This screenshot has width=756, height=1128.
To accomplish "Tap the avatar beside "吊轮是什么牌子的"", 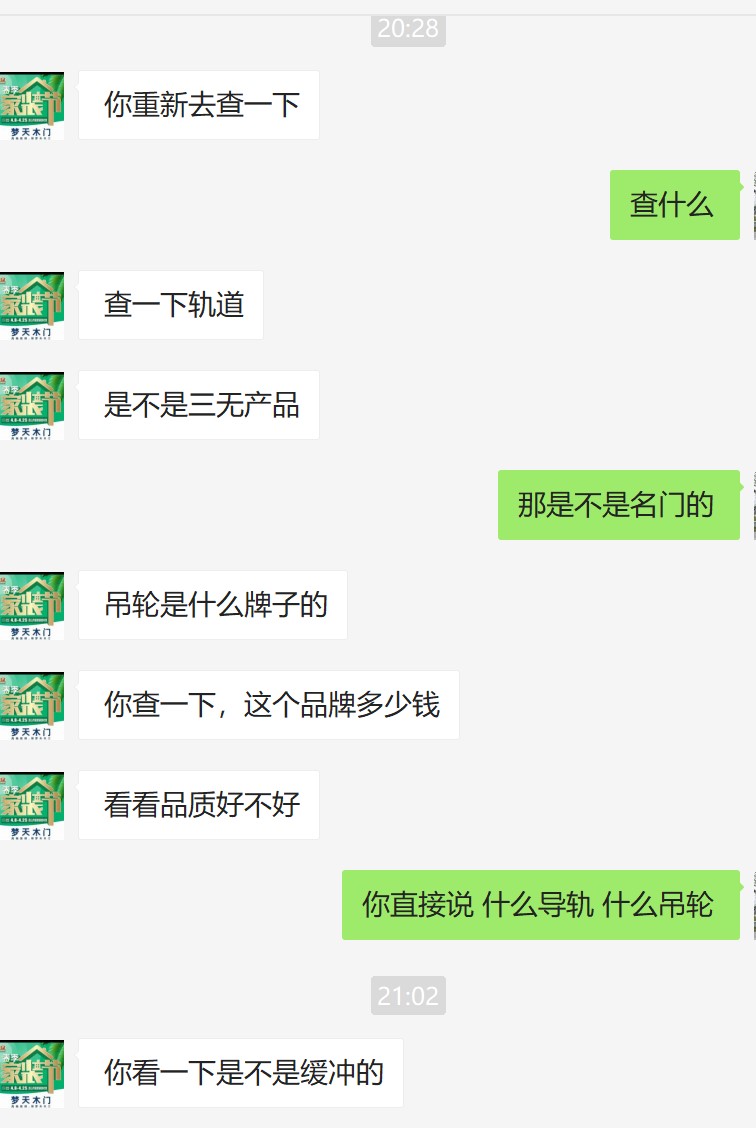I will coord(31,605).
